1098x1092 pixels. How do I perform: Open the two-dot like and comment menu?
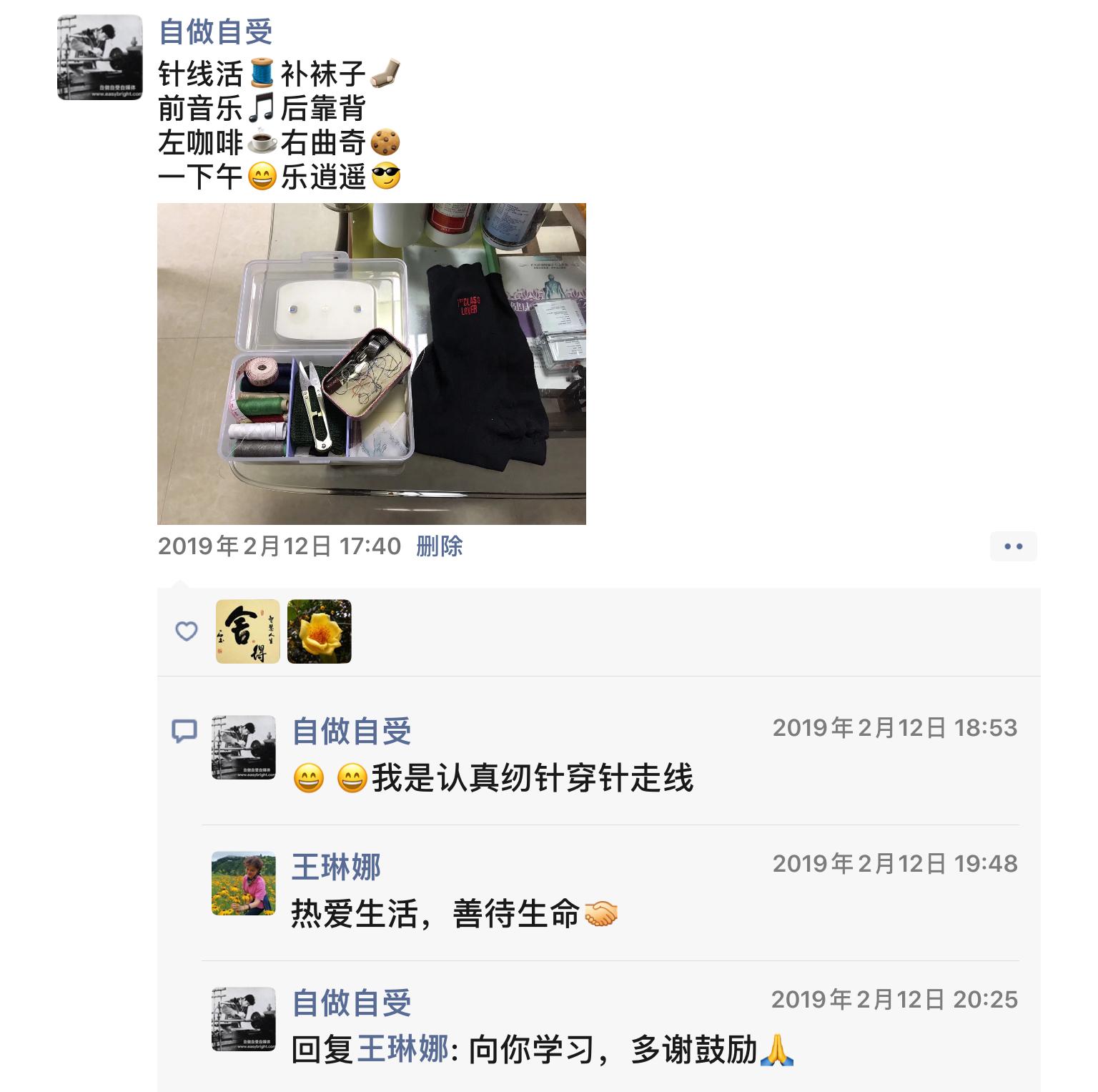pyautogui.click(x=1013, y=546)
